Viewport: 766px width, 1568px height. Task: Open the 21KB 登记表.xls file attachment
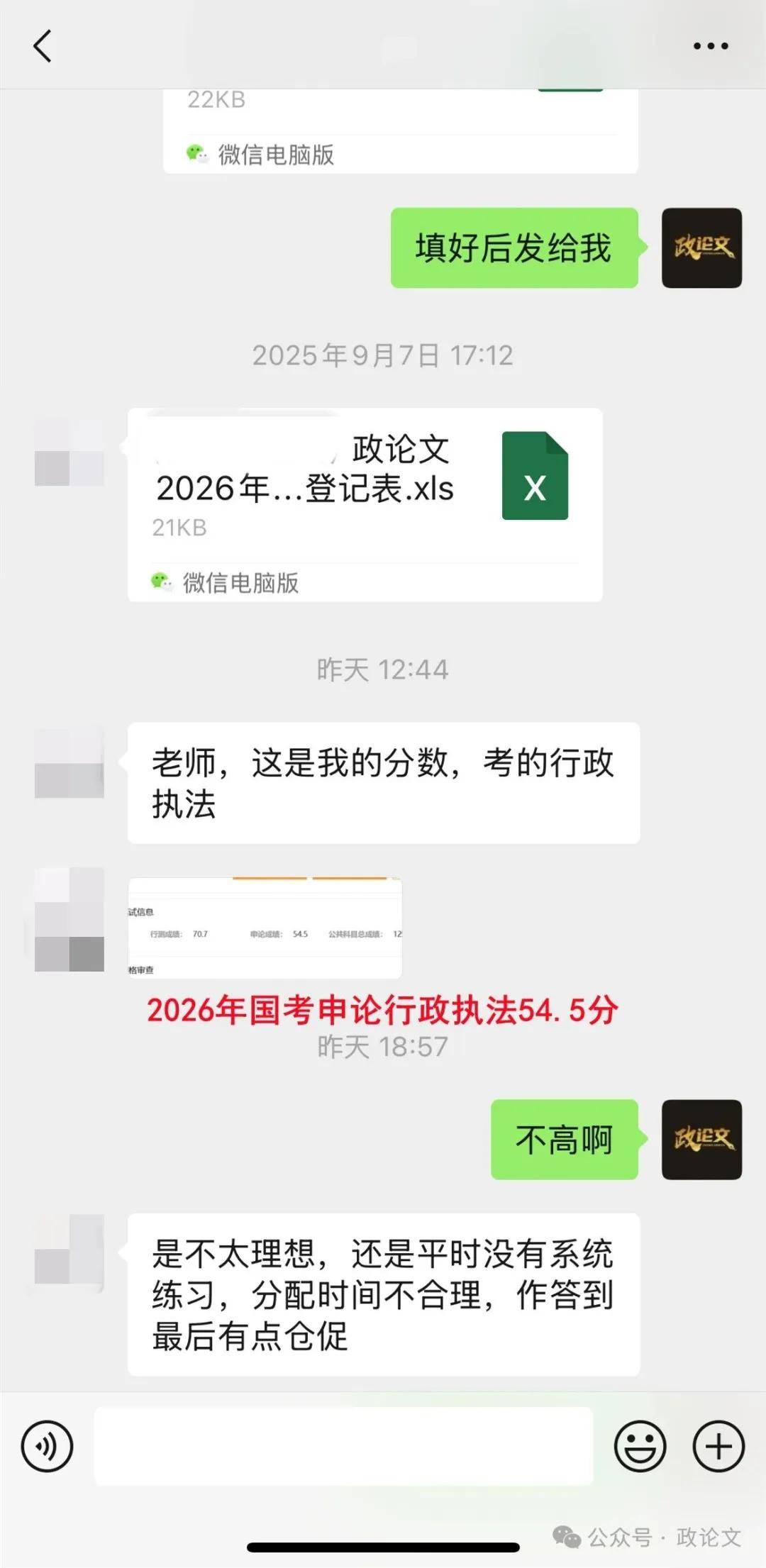tap(365, 504)
